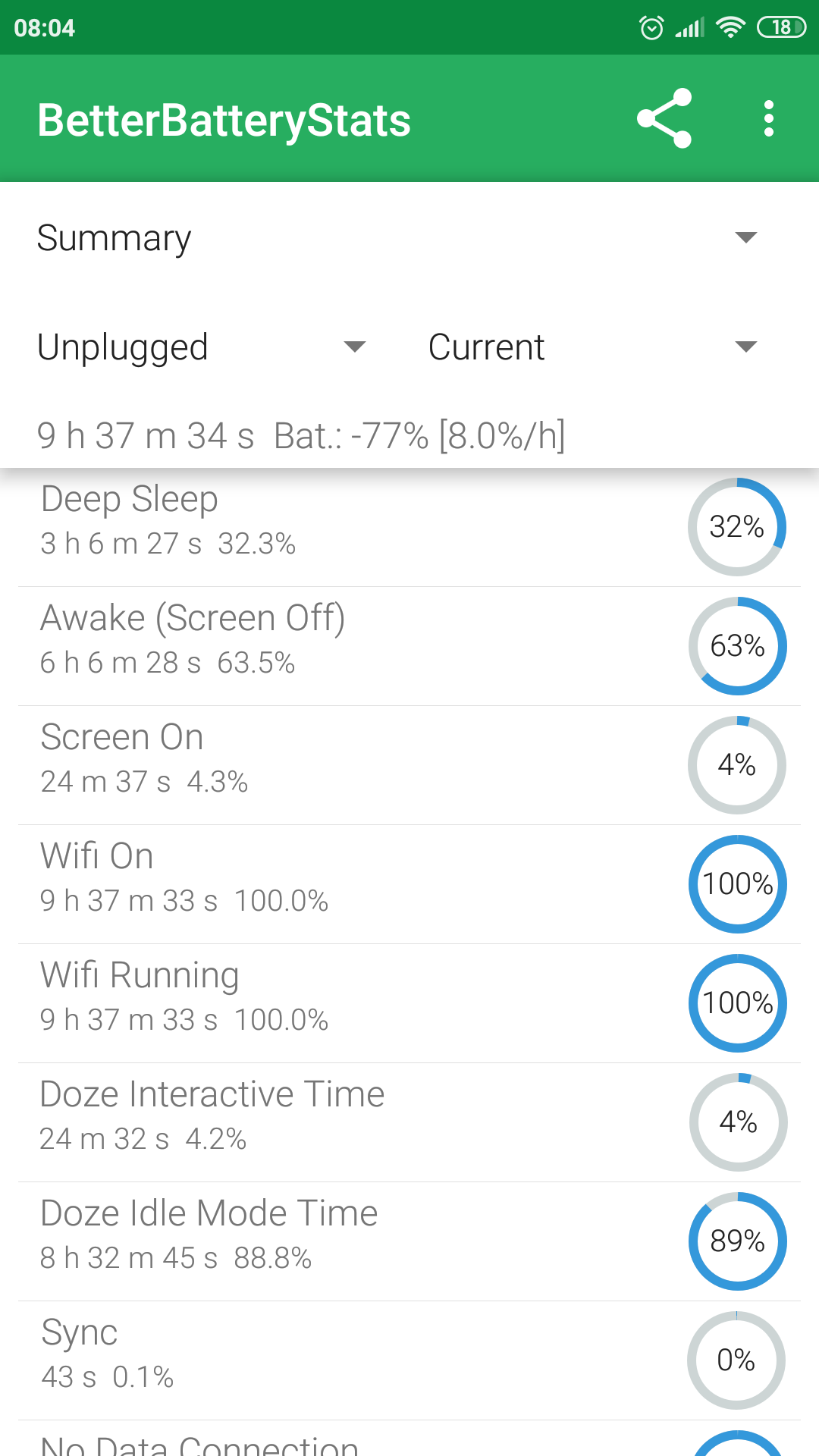Open the Wifi On stat
This screenshot has width=819, height=1456.
pos(409,884)
